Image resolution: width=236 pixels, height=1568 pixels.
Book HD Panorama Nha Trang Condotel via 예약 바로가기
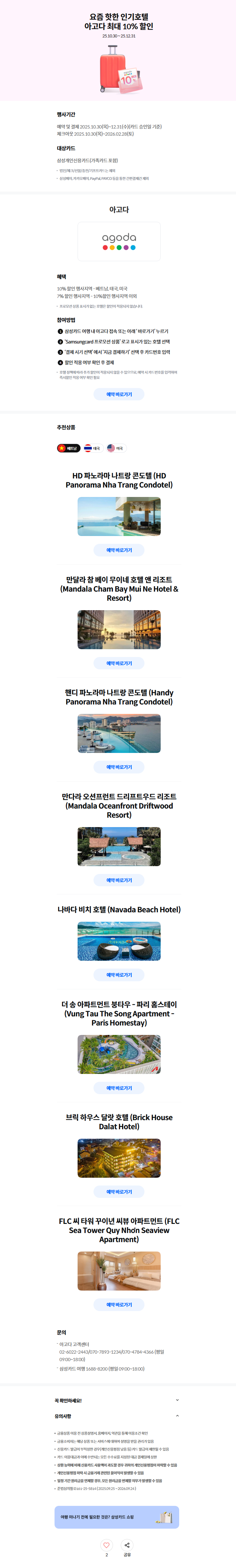tap(119, 550)
